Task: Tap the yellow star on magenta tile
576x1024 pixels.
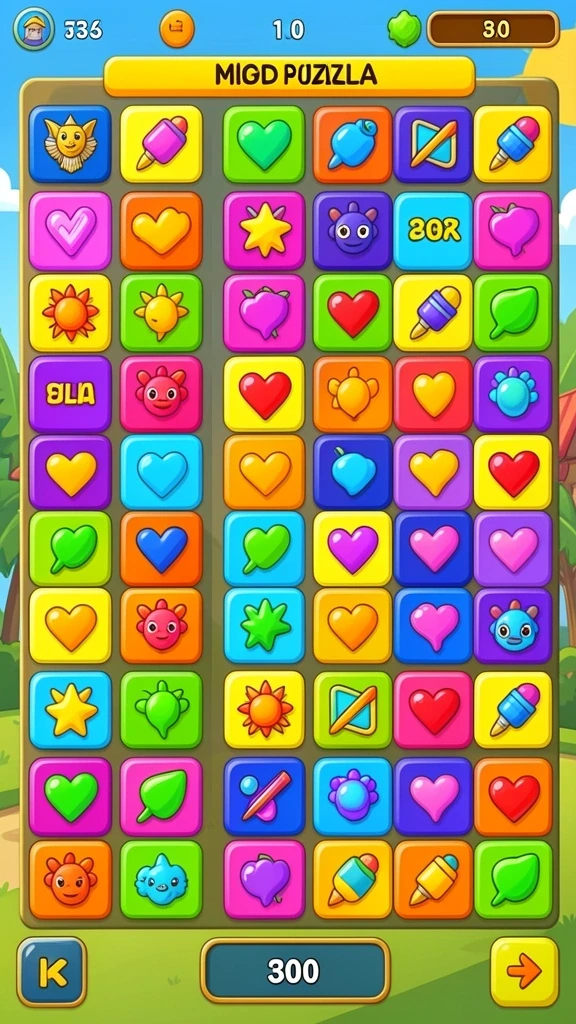Action: (264, 231)
